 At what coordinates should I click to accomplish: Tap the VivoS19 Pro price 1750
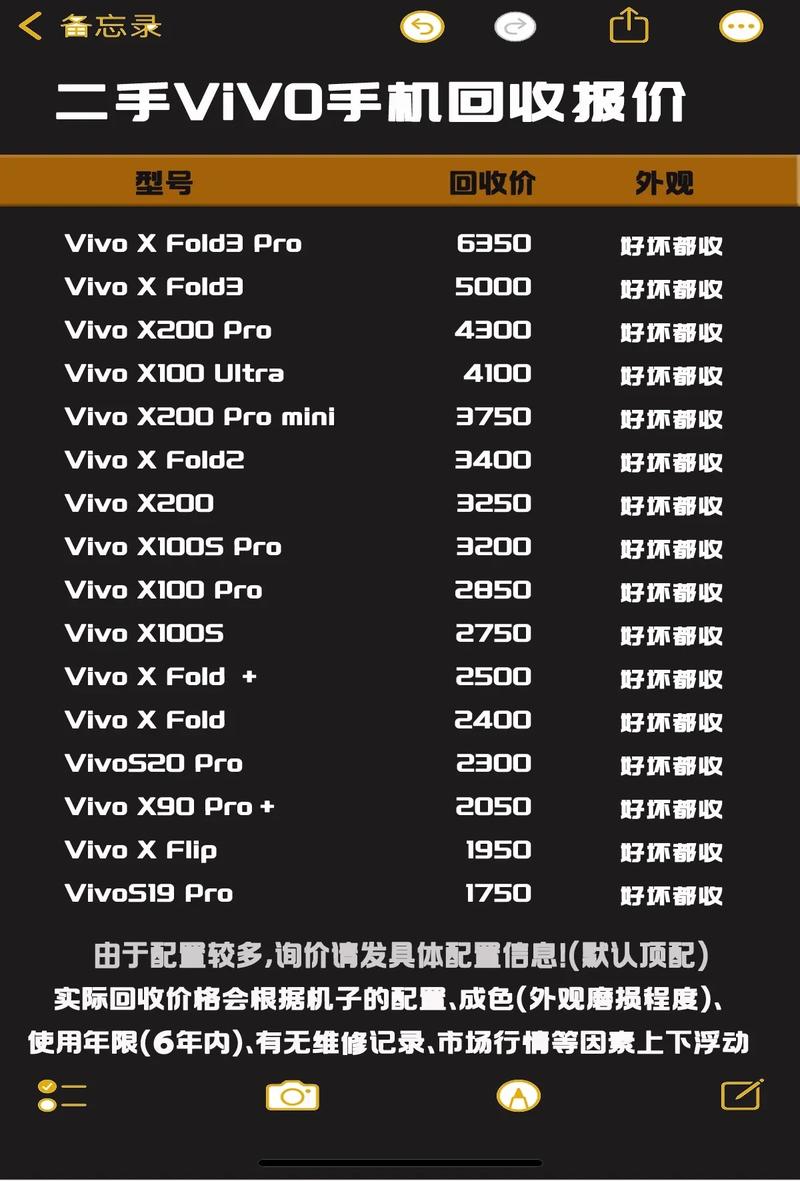coord(500,893)
